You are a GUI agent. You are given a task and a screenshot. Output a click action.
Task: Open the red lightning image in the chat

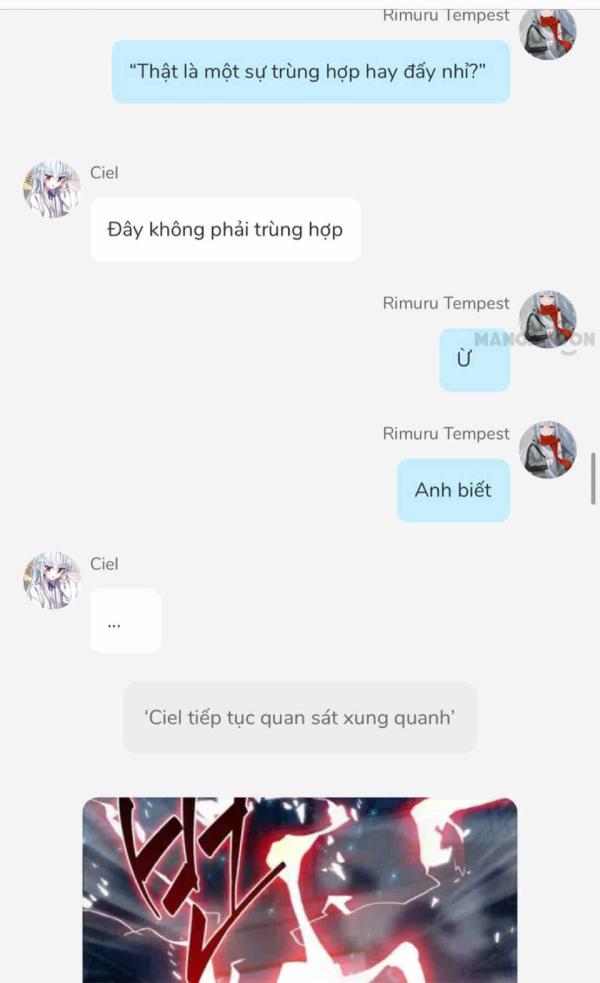coord(300,890)
